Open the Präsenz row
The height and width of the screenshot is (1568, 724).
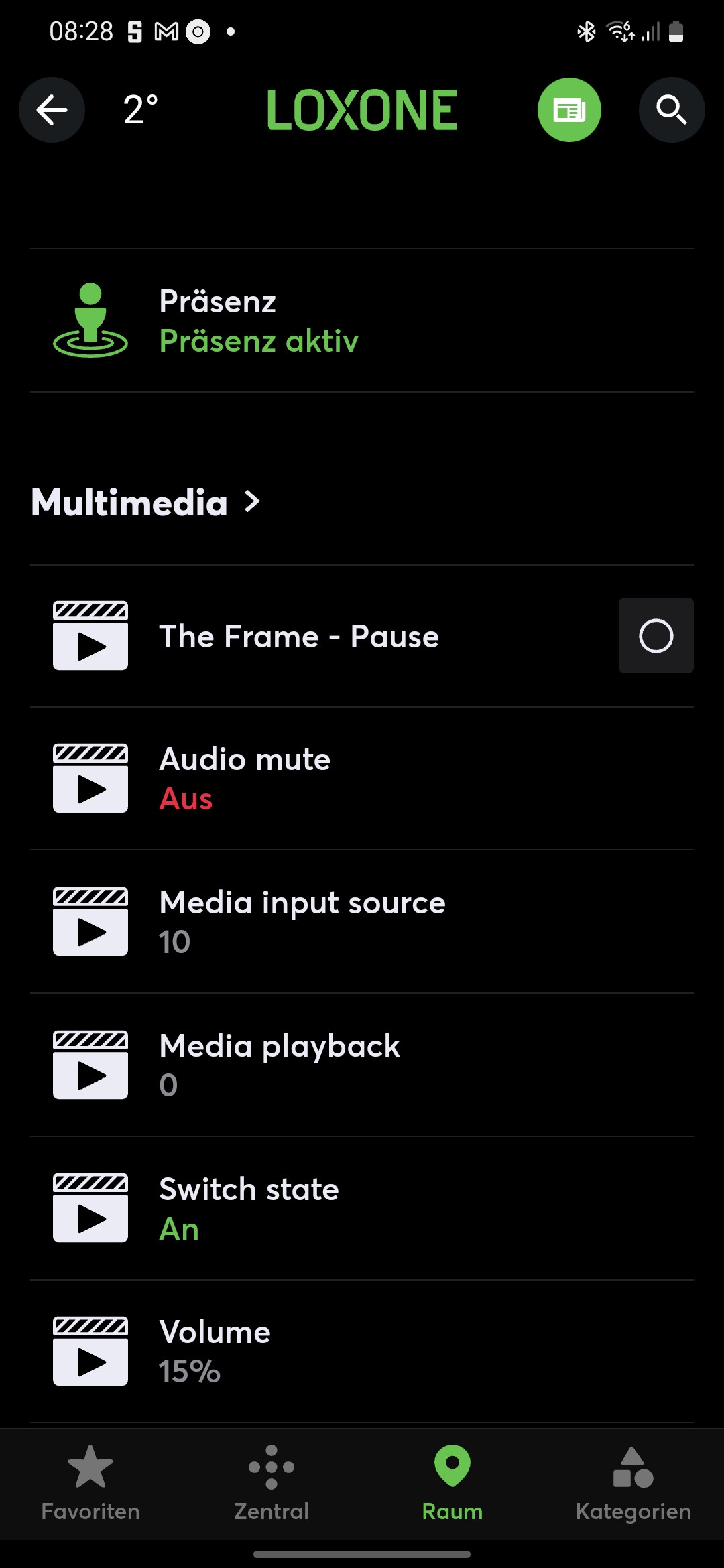tap(362, 321)
